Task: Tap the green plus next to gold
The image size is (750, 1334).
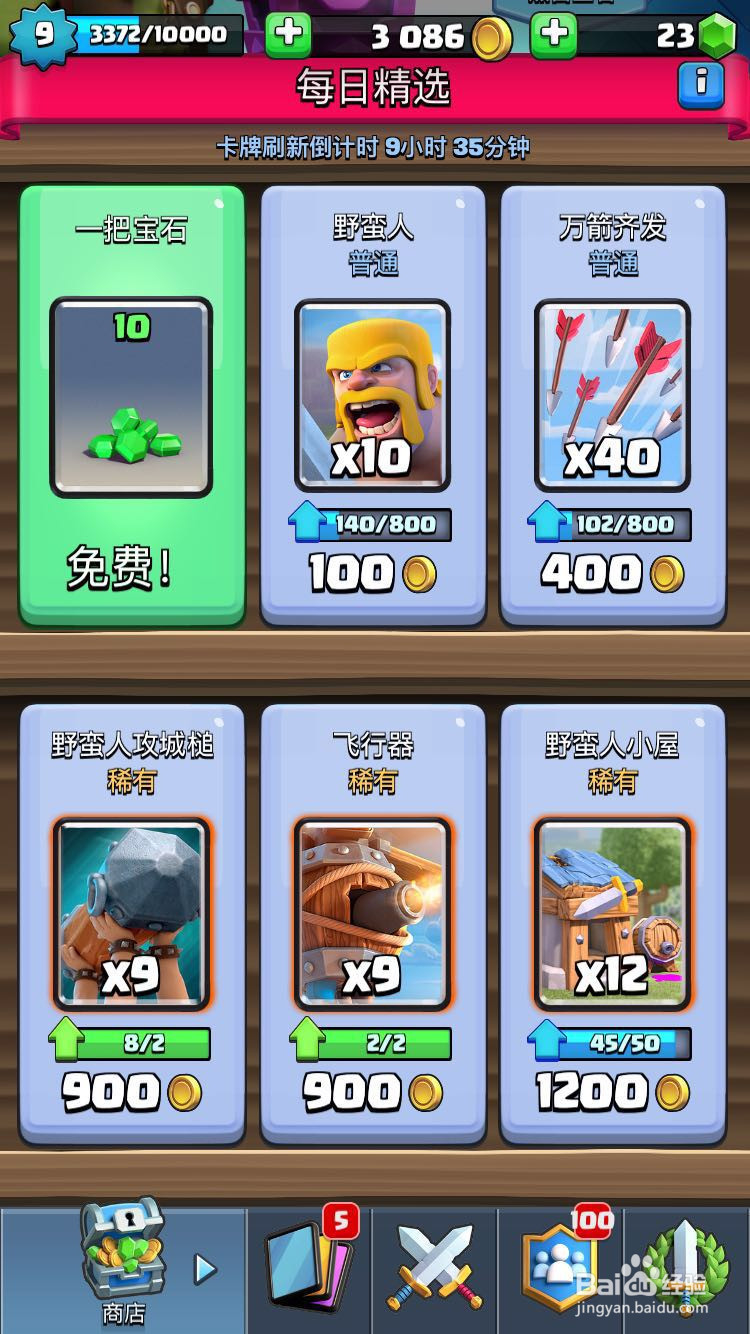Action: (288, 36)
